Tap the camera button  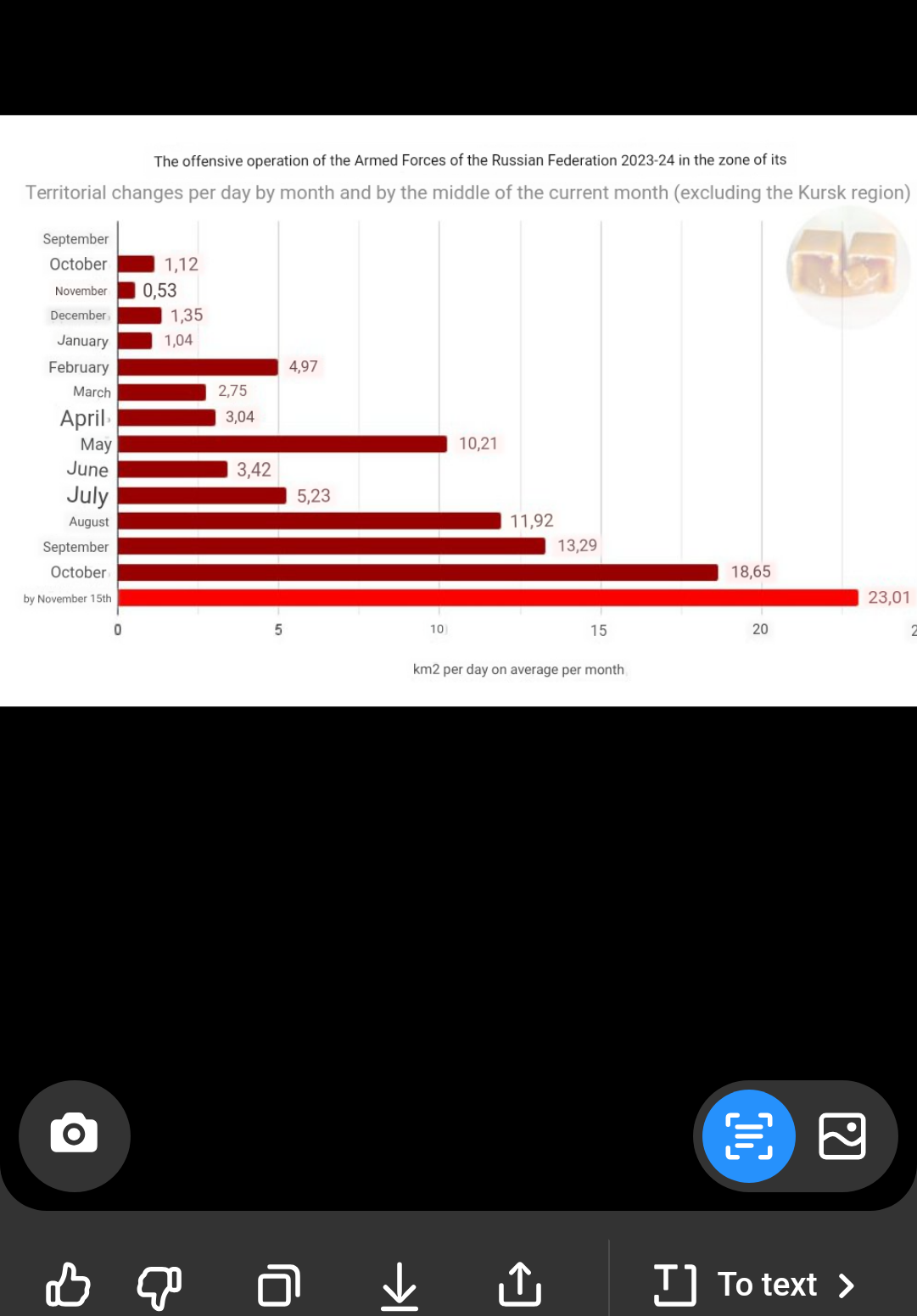coord(75,1135)
